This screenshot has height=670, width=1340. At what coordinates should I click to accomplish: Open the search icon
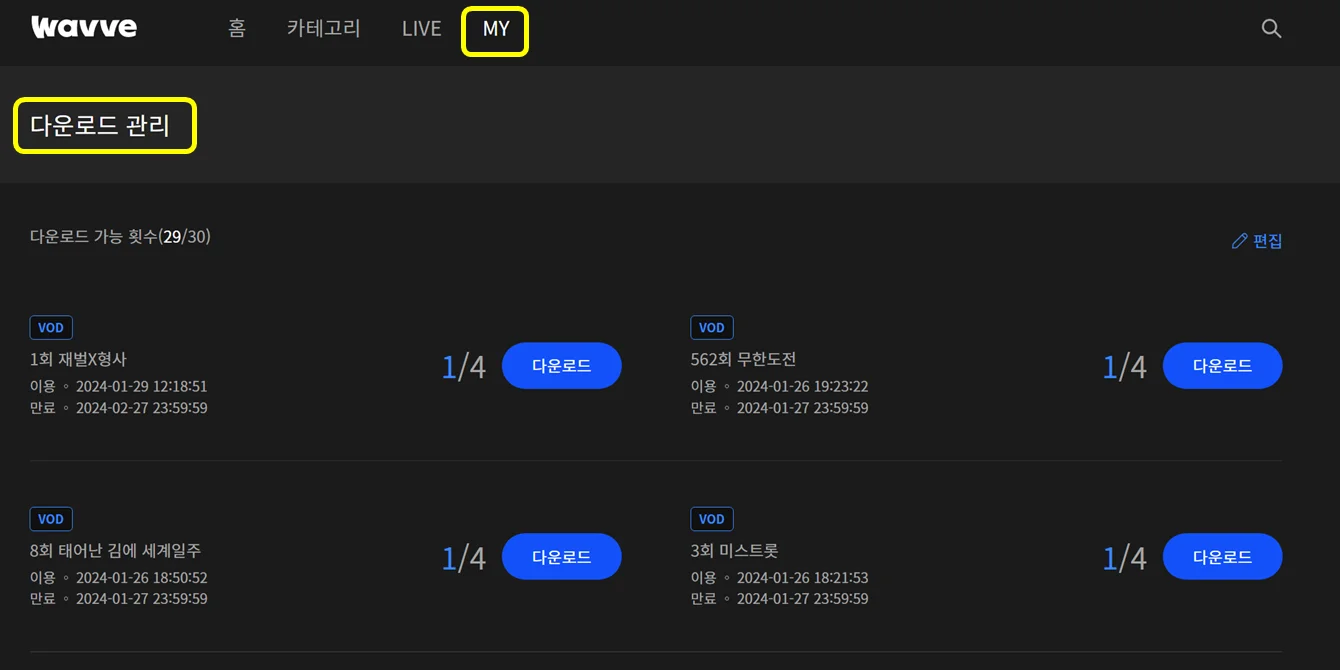(x=1271, y=29)
